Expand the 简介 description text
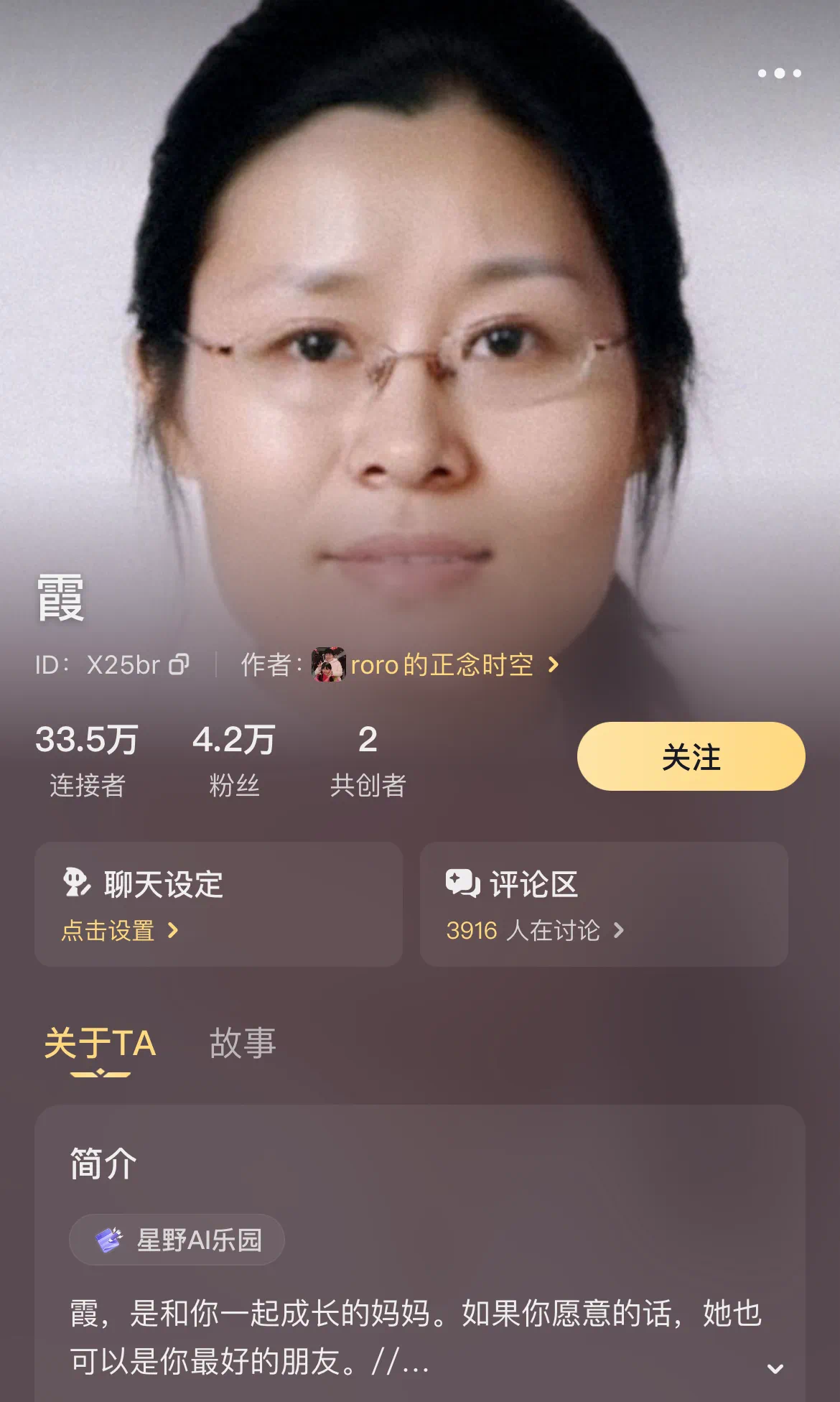 pyautogui.click(x=775, y=1368)
